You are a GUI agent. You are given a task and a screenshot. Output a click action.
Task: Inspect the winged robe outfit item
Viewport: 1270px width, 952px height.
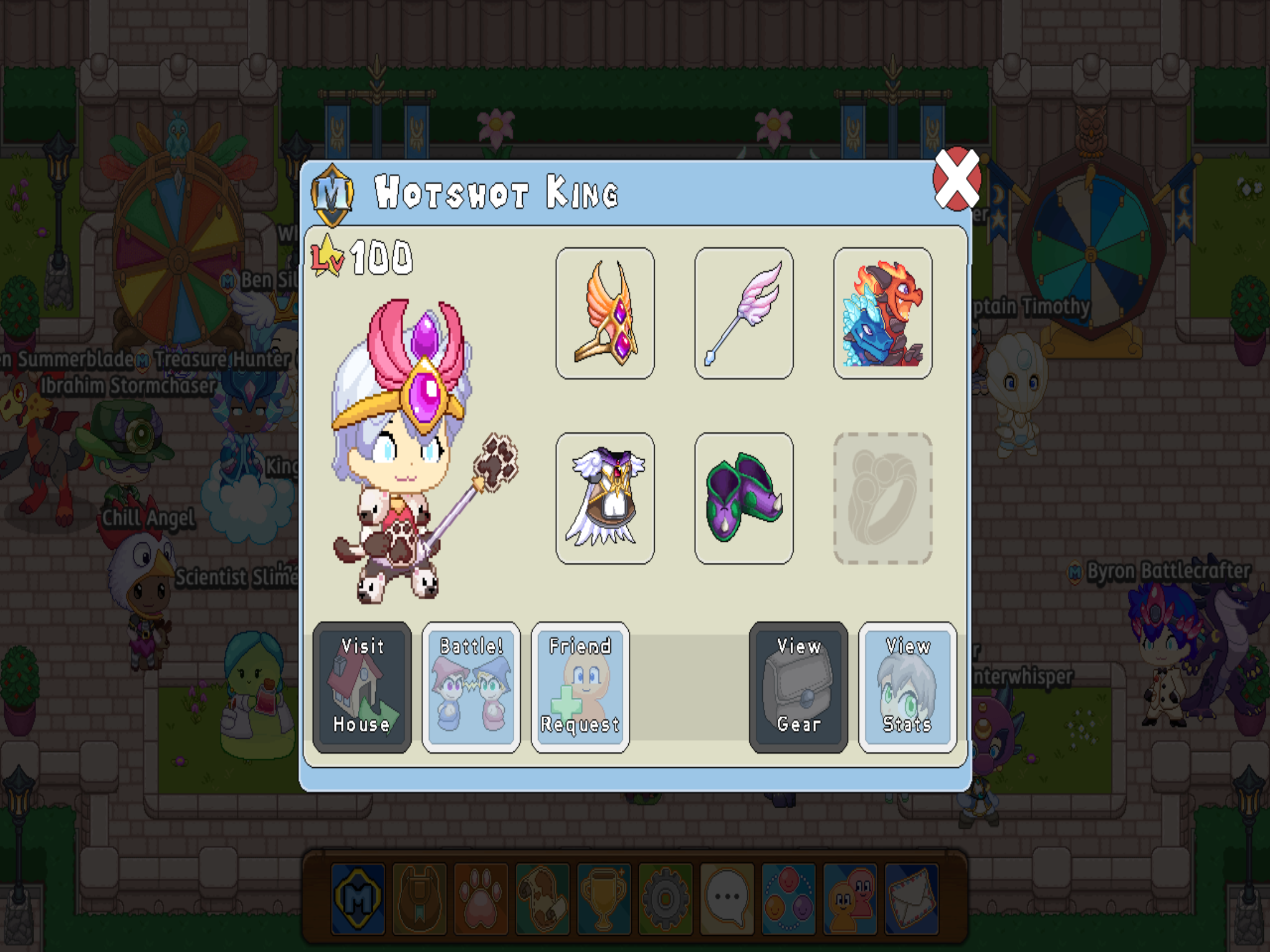pos(605,498)
